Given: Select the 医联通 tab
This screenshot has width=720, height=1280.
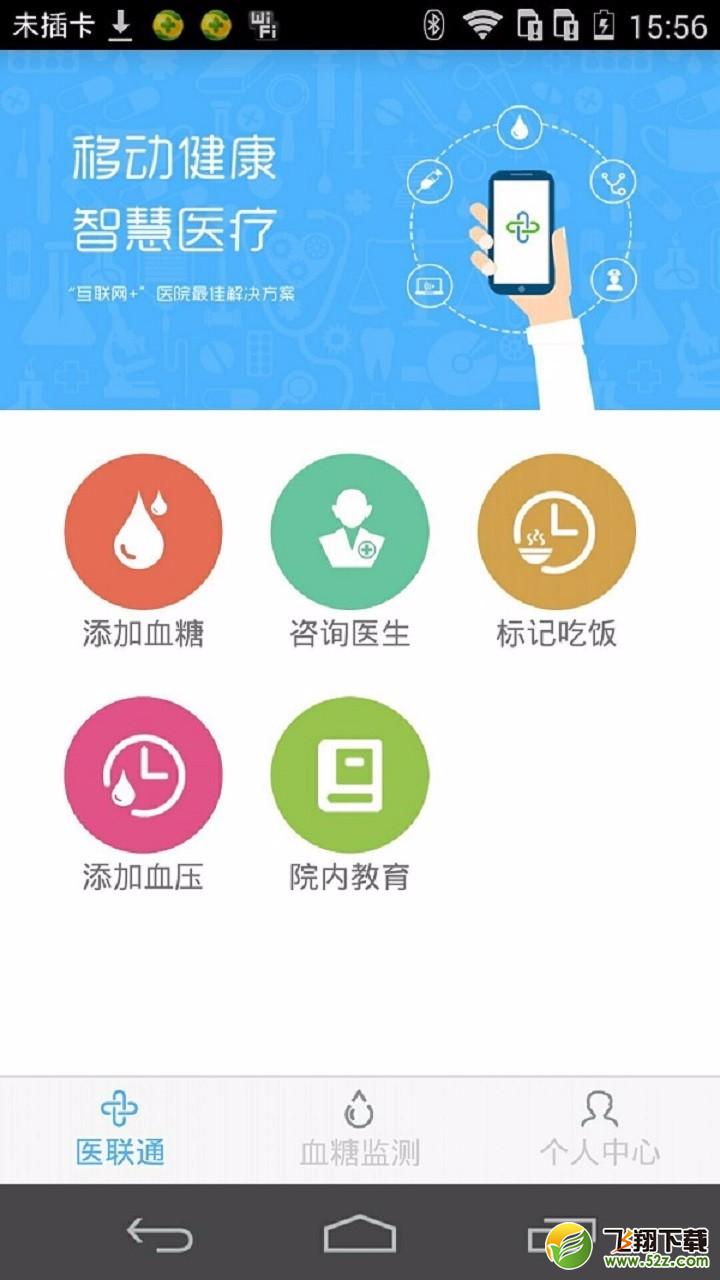Looking at the screenshot, I should (x=120, y=1130).
